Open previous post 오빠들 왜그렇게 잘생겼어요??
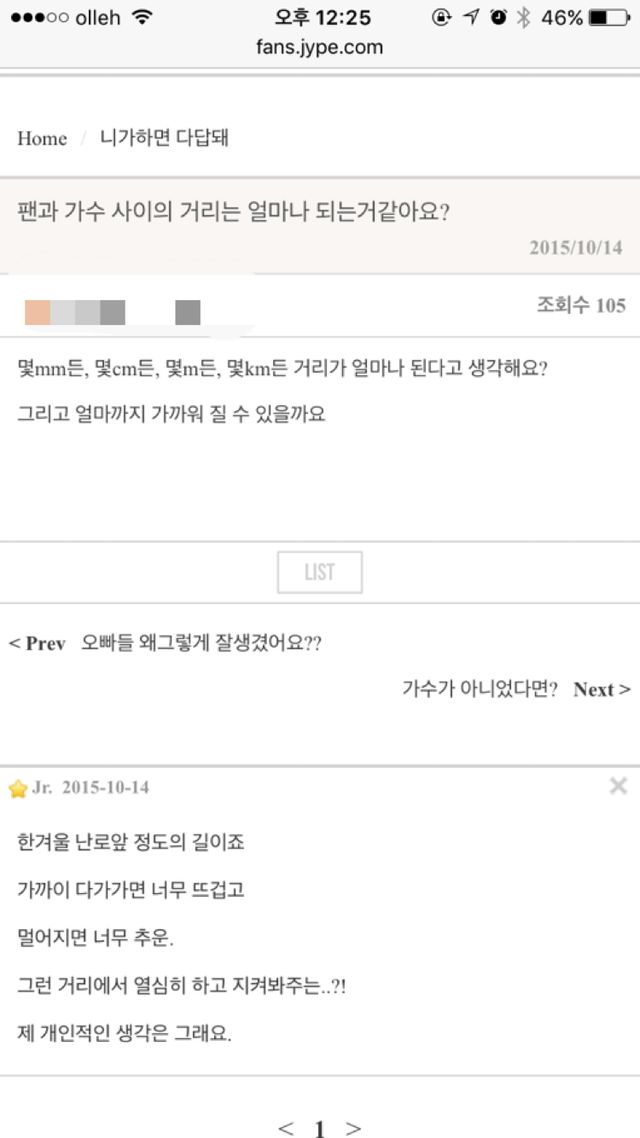The width and height of the screenshot is (640, 1138). point(201,643)
